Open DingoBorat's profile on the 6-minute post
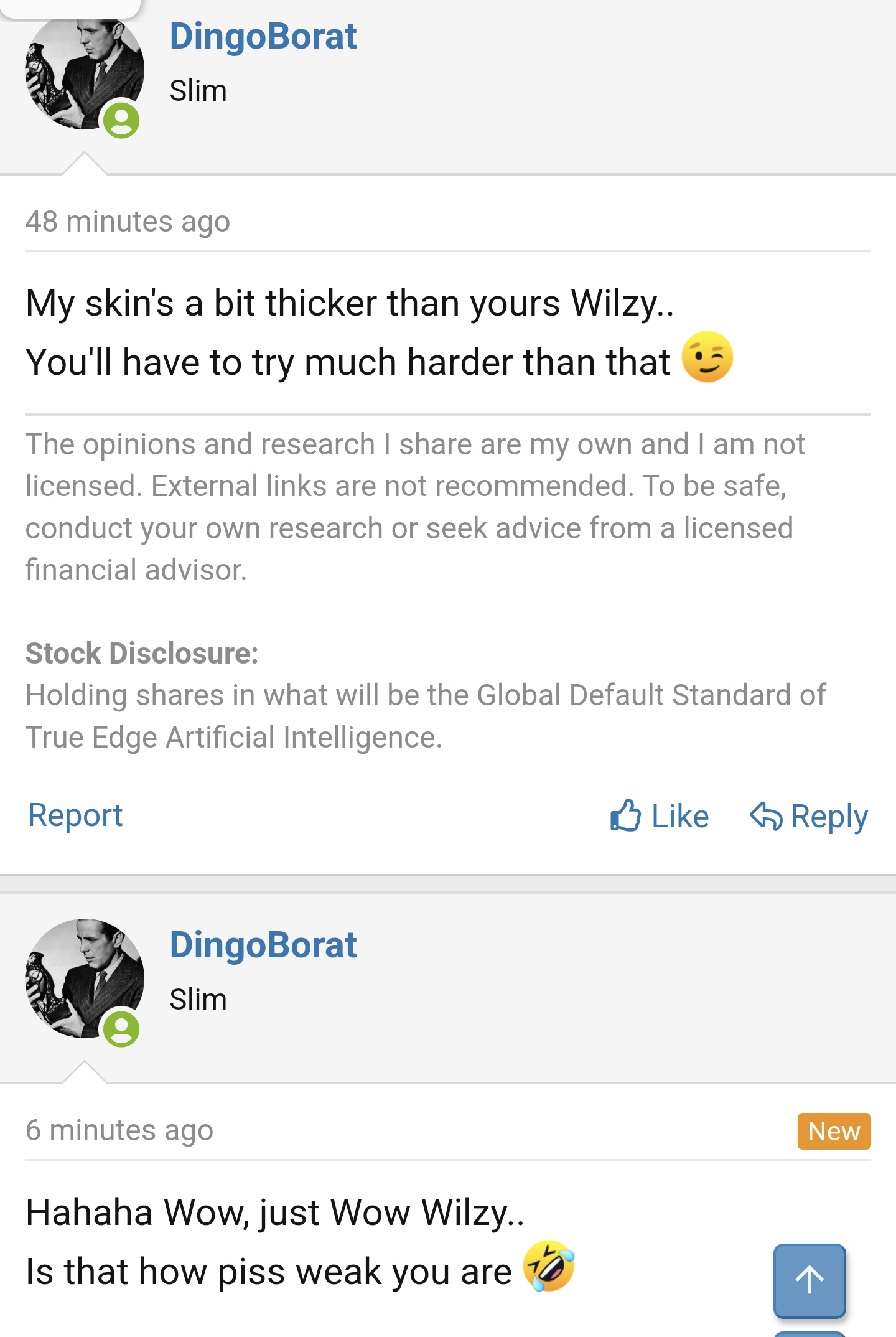This screenshot has height=1337, width=896. (263, 945)
